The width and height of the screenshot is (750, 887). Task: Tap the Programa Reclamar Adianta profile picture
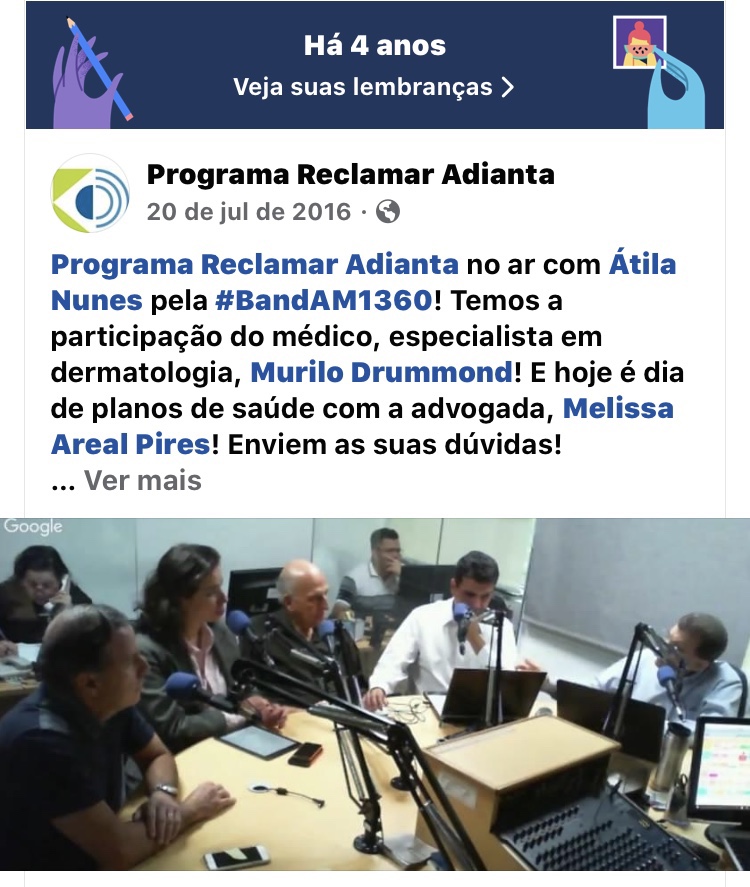[x=90, y=193]
